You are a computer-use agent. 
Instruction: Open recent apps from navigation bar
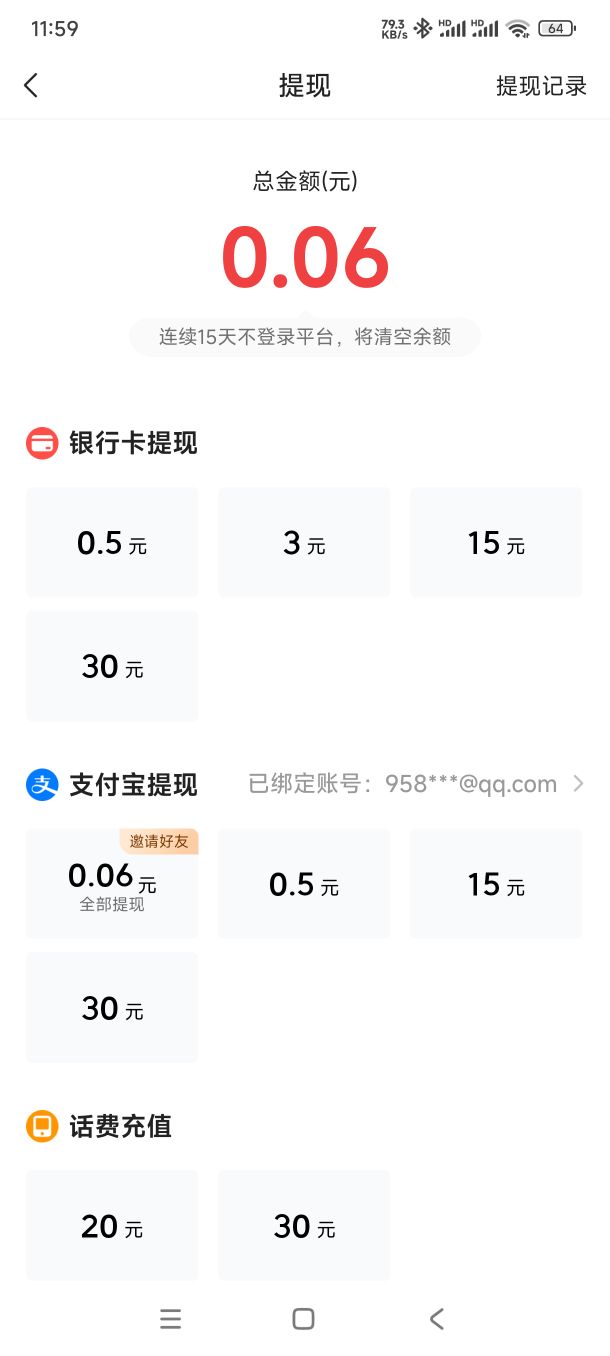[x=171, y=1319]
